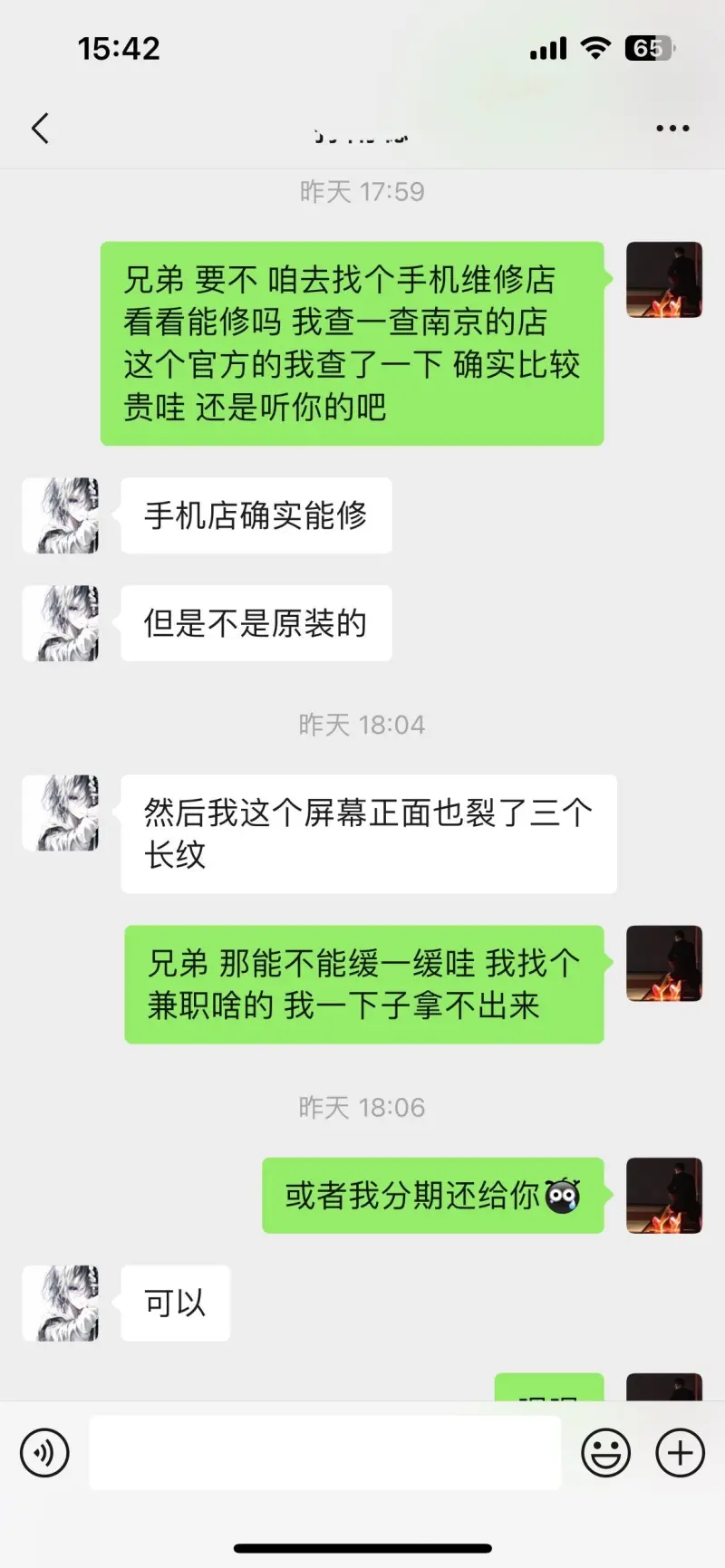Screen dimensions: 725x1568
Task: Open own avatar beside 或者我分期还给你
Action: (x=664, y=1195)
